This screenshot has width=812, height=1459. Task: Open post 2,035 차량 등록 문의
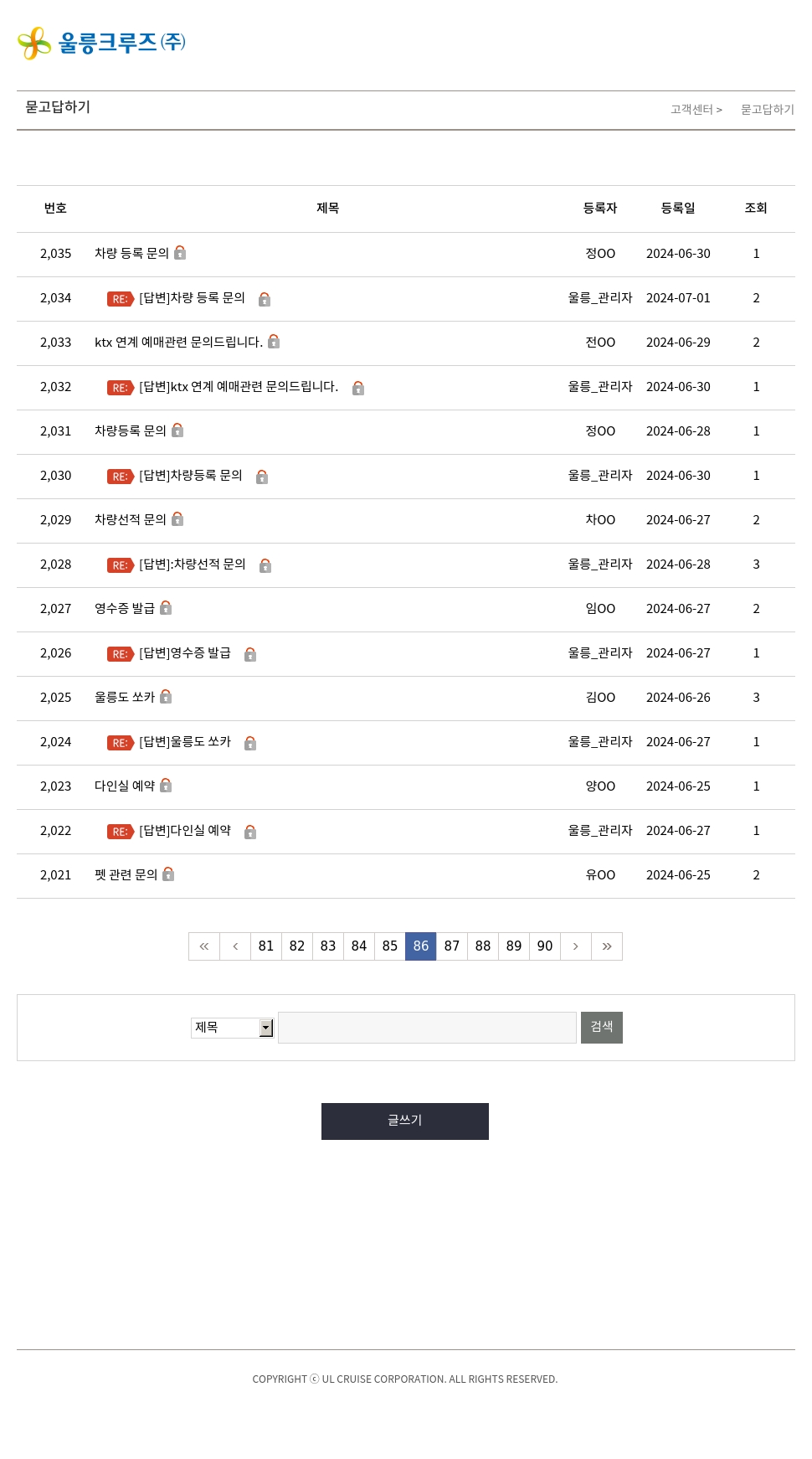point(131,253)
